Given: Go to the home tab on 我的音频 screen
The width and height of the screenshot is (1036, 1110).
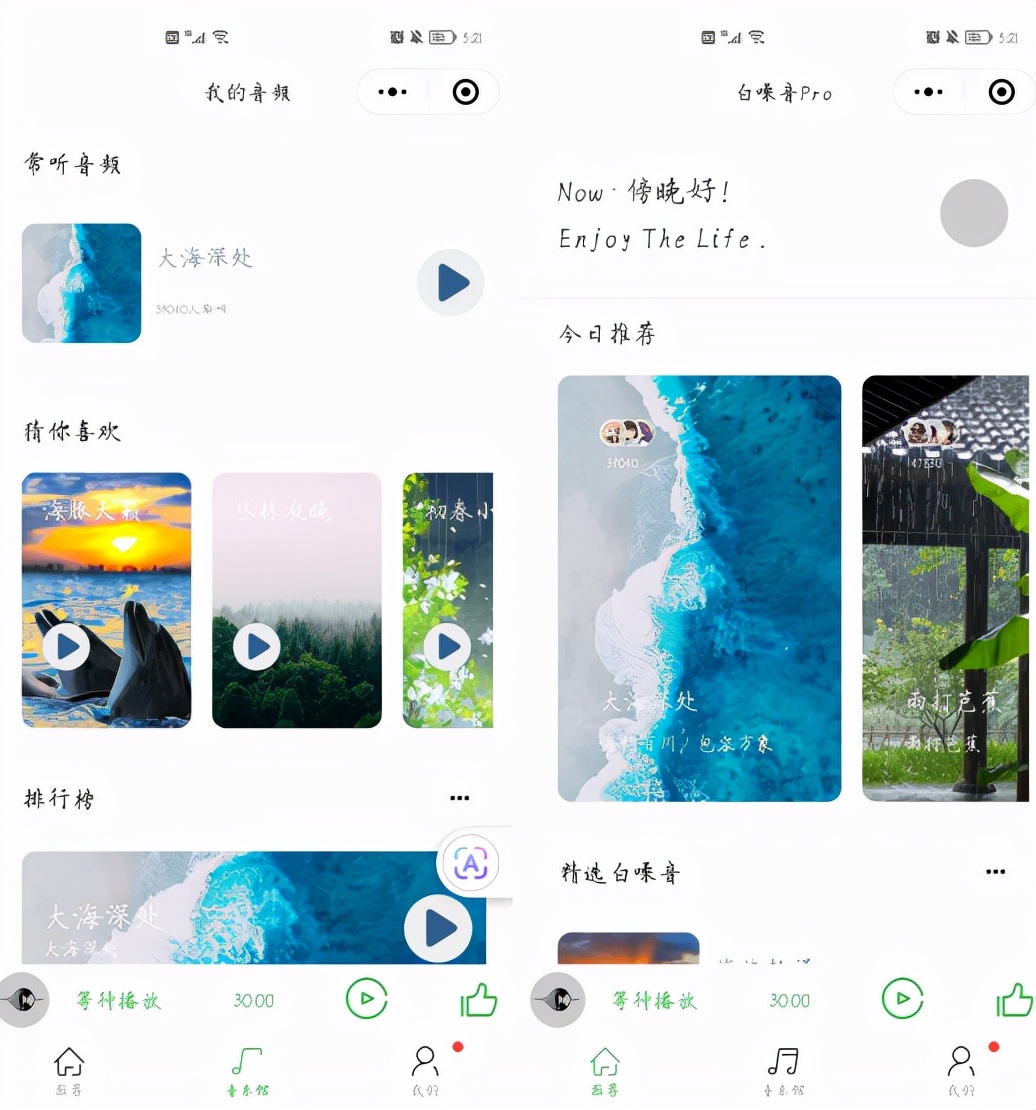Looking at the screenshot, I should [69, 1070].
